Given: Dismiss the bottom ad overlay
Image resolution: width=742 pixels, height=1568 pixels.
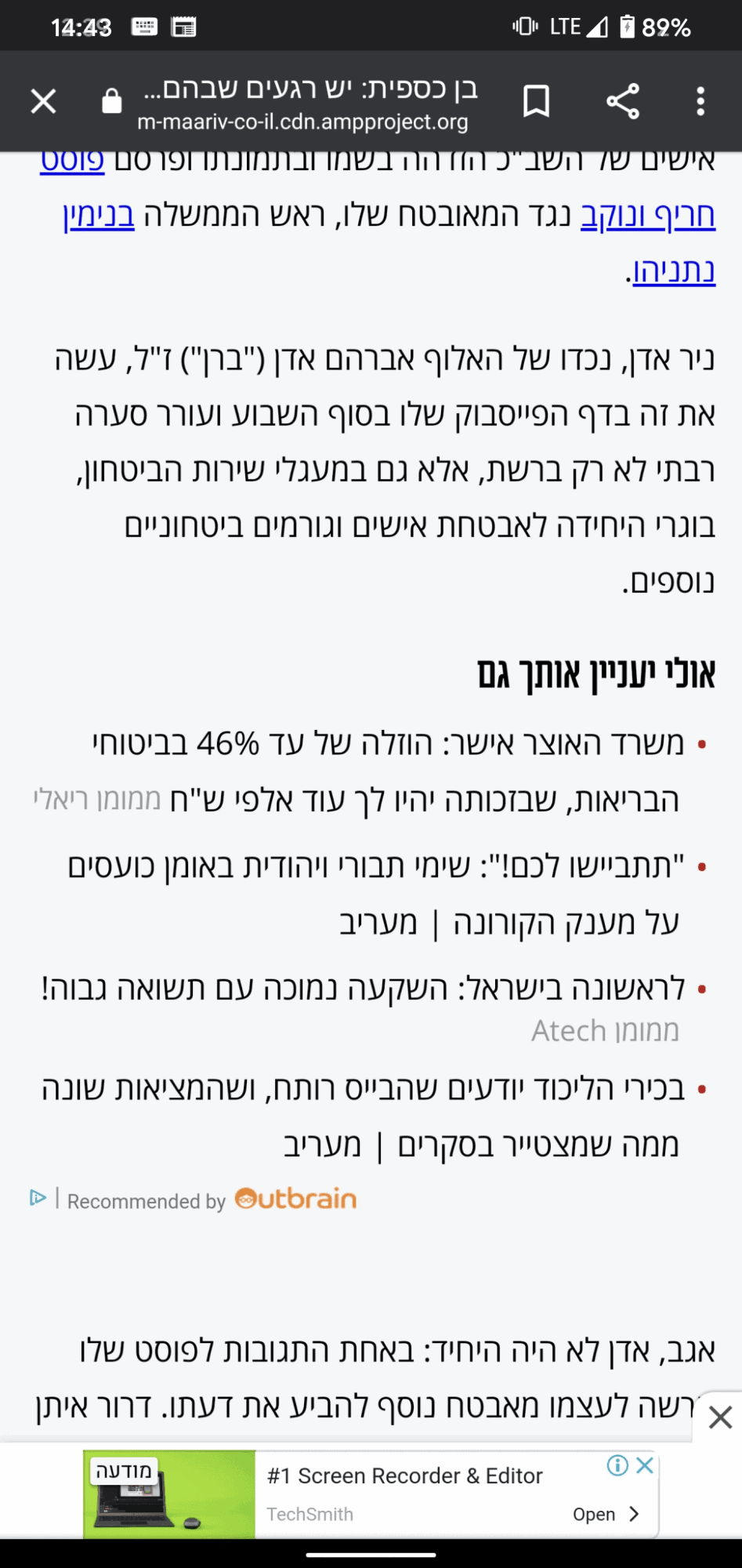Looking at the screenshot, I should coord(720,1417).
